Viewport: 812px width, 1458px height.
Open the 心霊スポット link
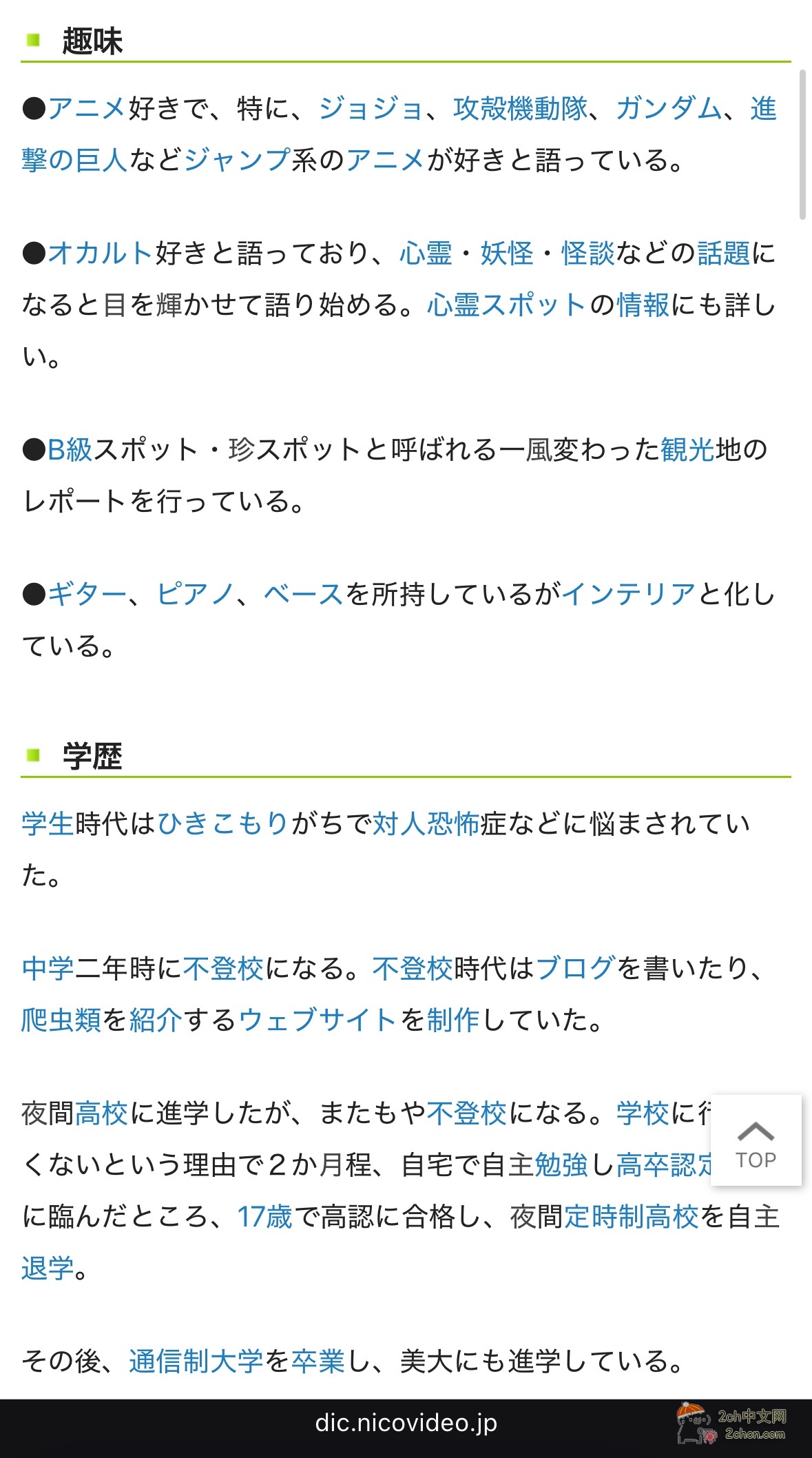pyautogui.click(x=506, y=305)
